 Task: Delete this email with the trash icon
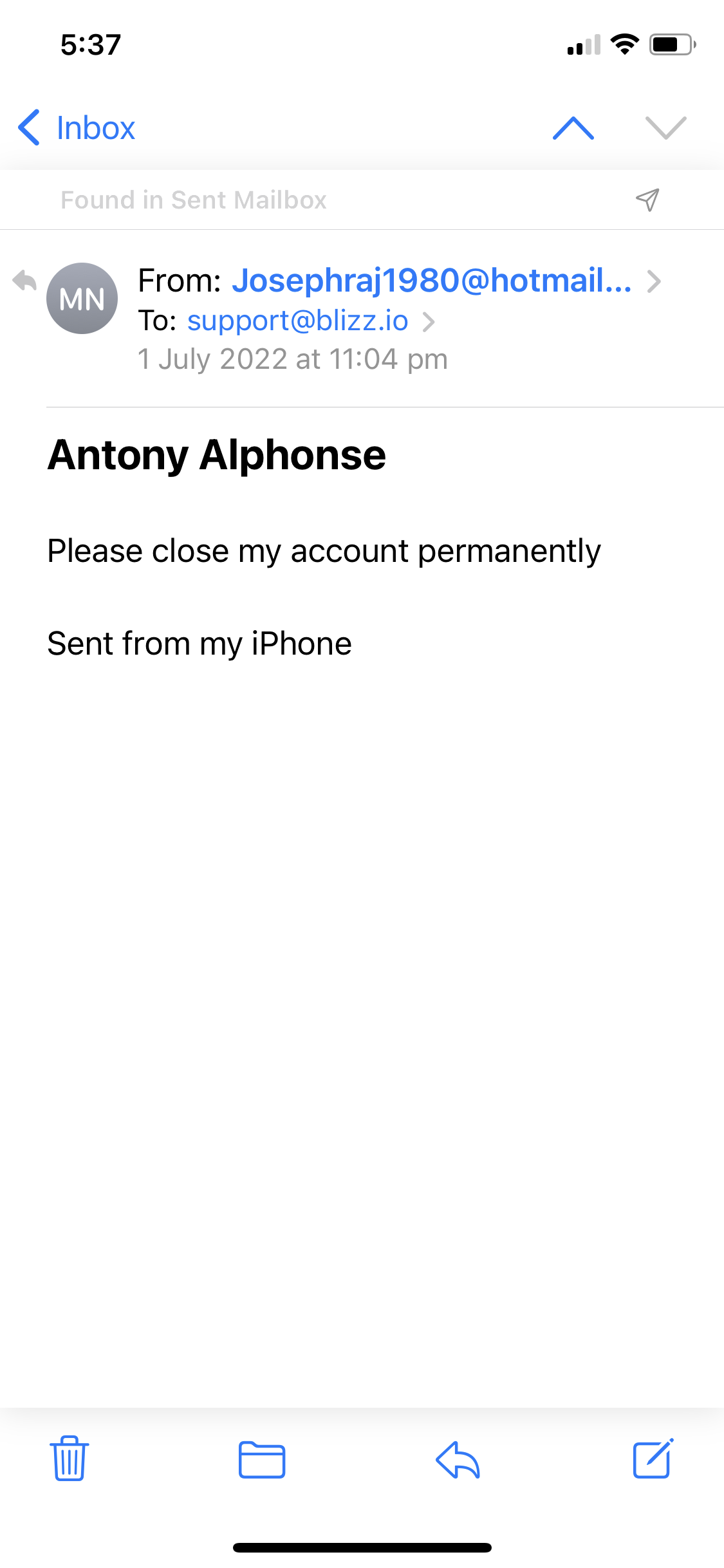tap(70, 1459)
